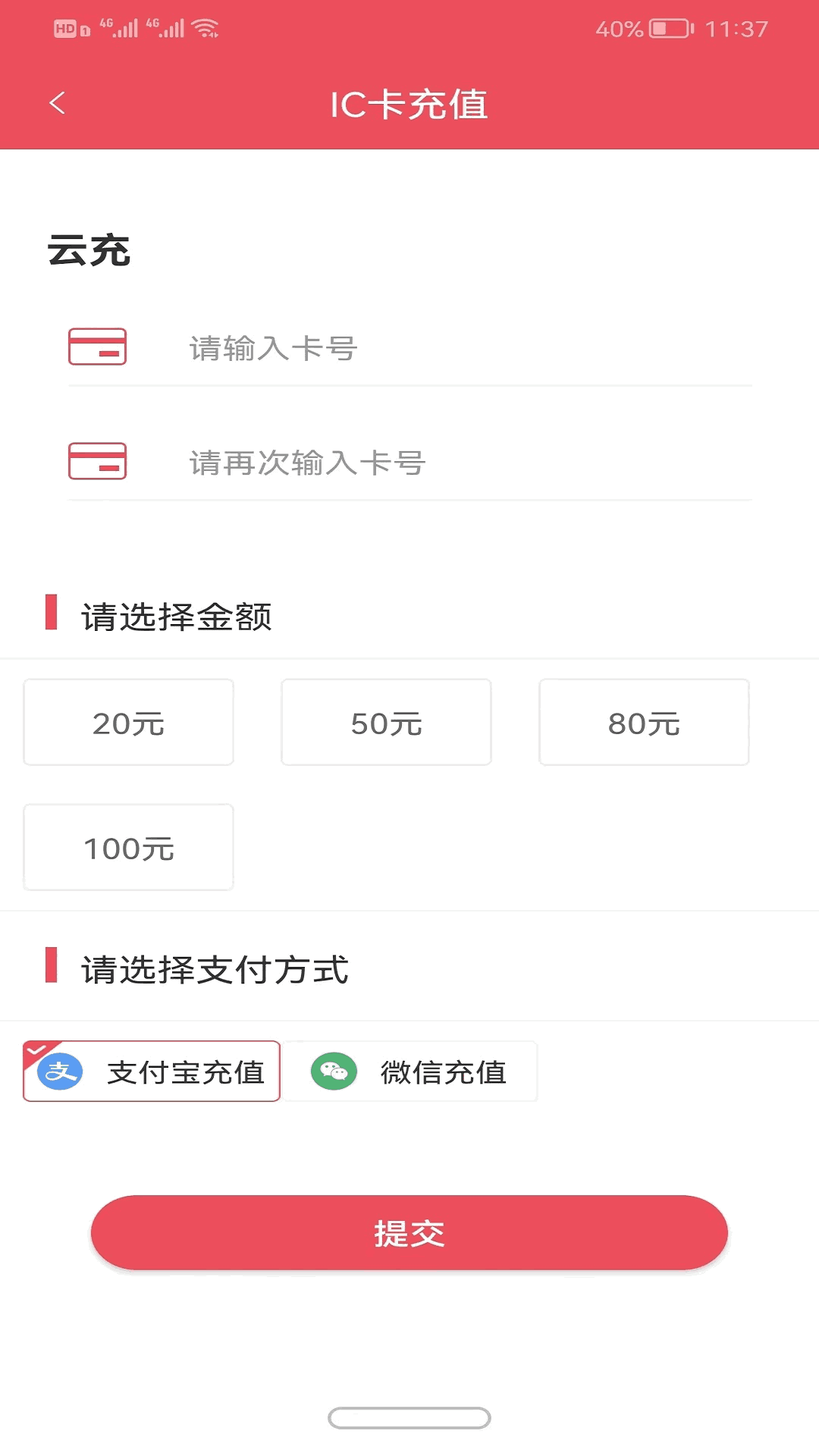
Task: Choose the 100元 amount option
Action: [128, 847]
